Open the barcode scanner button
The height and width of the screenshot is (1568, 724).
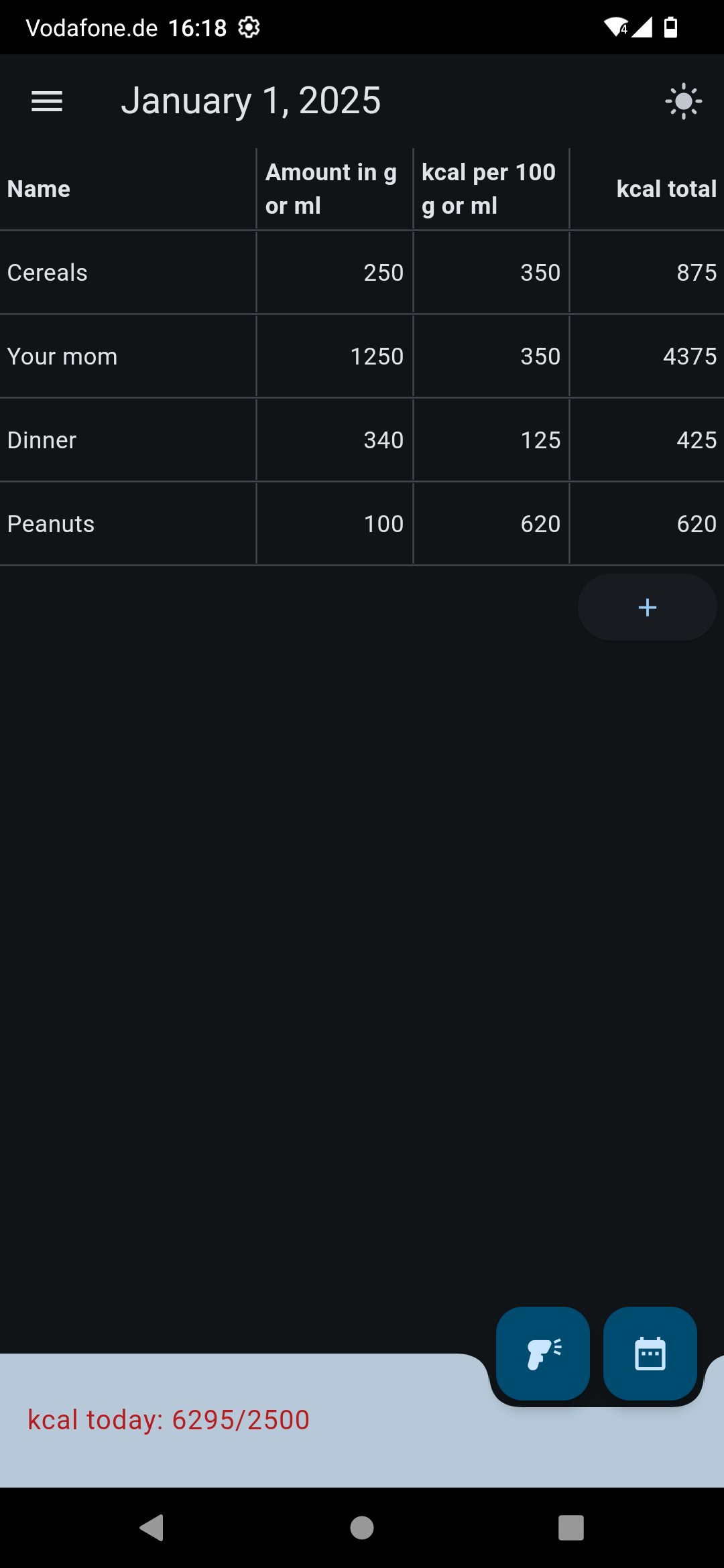tap(543, 1354)
